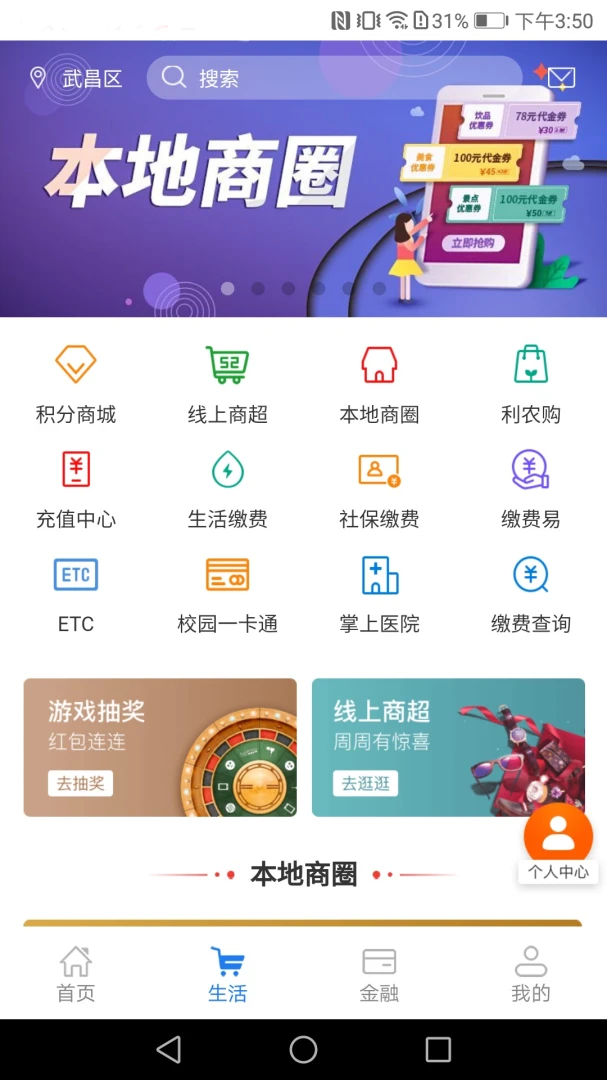Viewport: 607px width, 1080px height.
Task: Open 本地商圈 grid icon
Action: click(379, 384)
